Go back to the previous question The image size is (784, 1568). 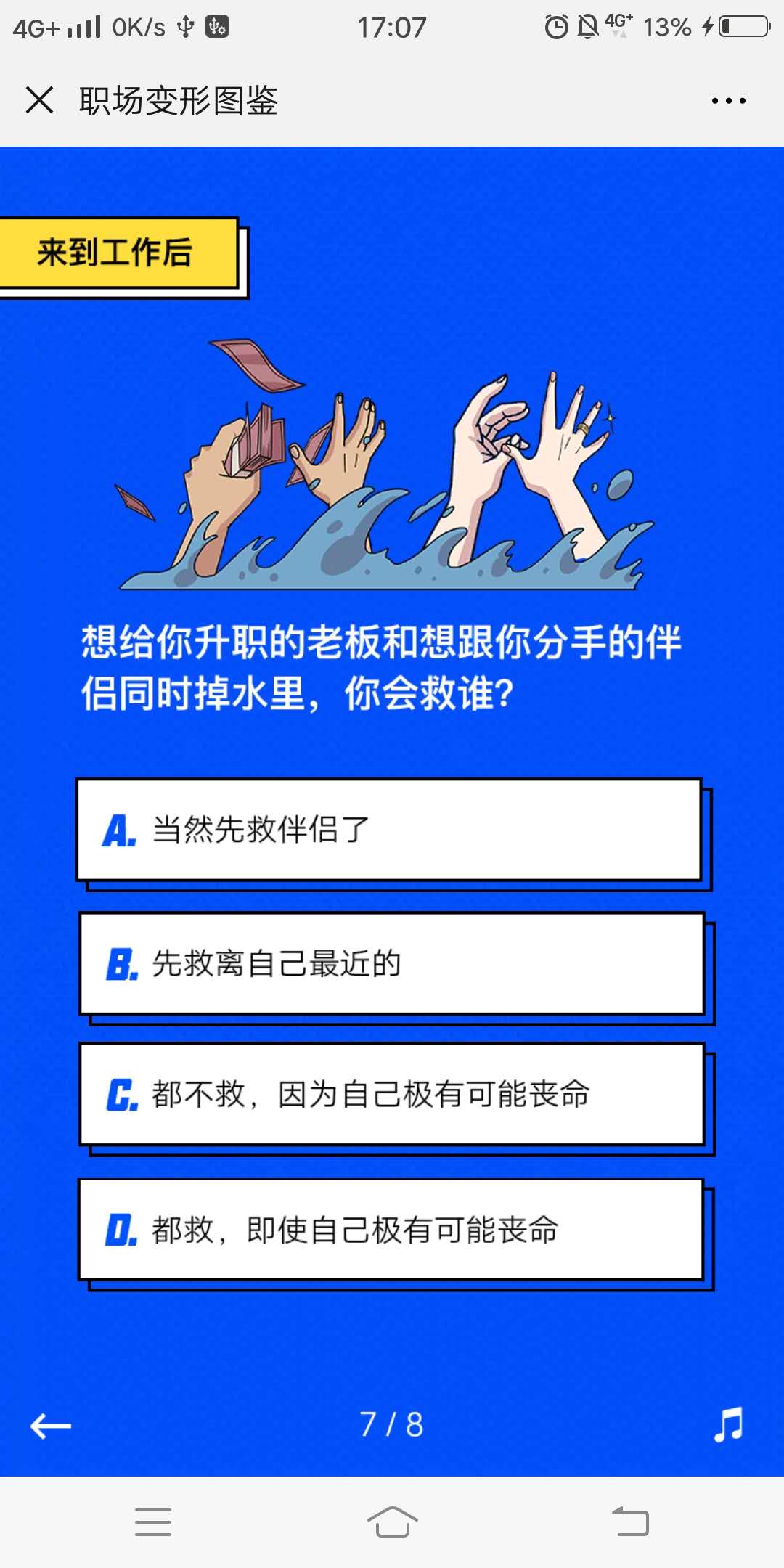(51, 1426)
